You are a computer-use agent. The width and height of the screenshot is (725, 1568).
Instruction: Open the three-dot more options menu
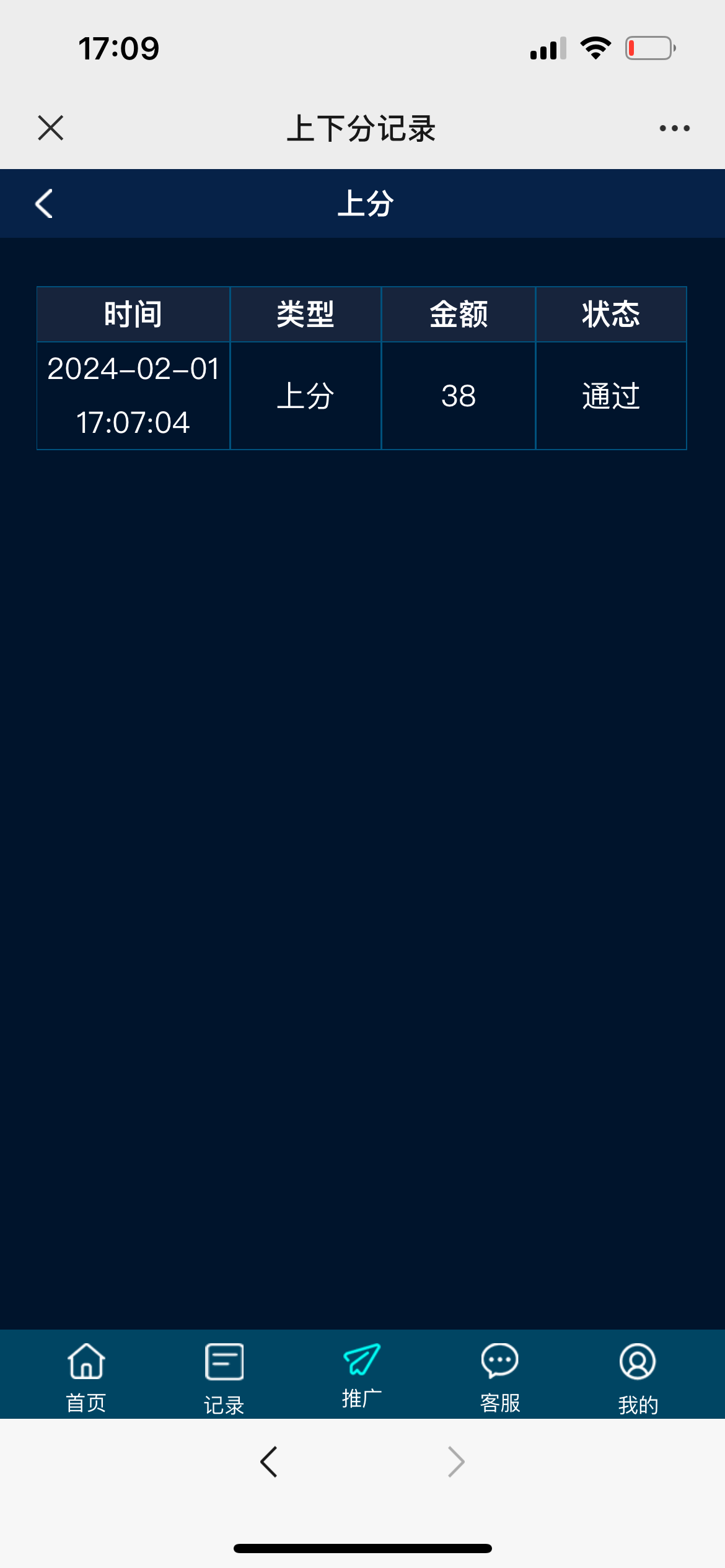point(674,128)
